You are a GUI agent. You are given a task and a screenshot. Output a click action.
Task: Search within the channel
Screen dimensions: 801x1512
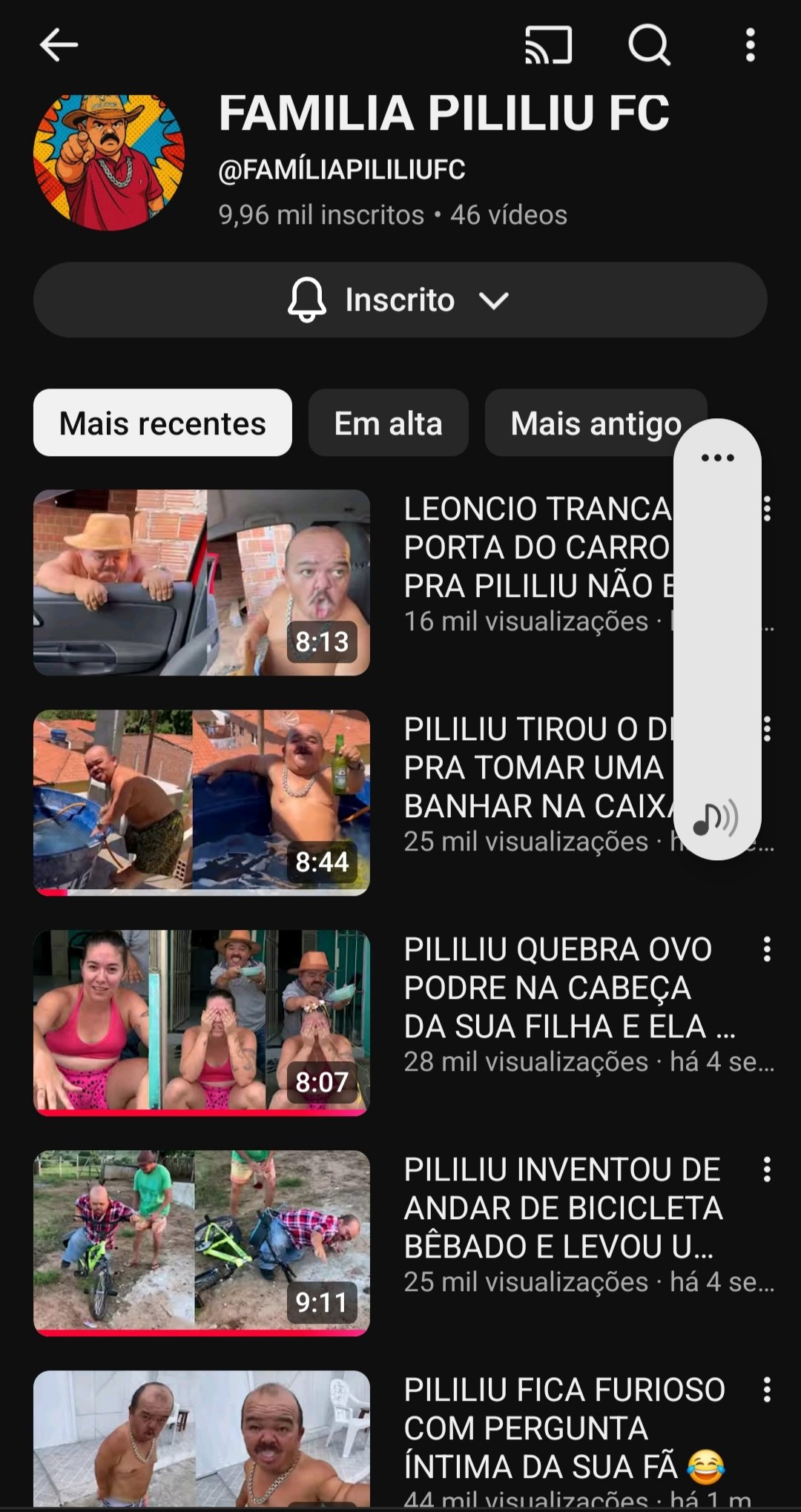649,45
